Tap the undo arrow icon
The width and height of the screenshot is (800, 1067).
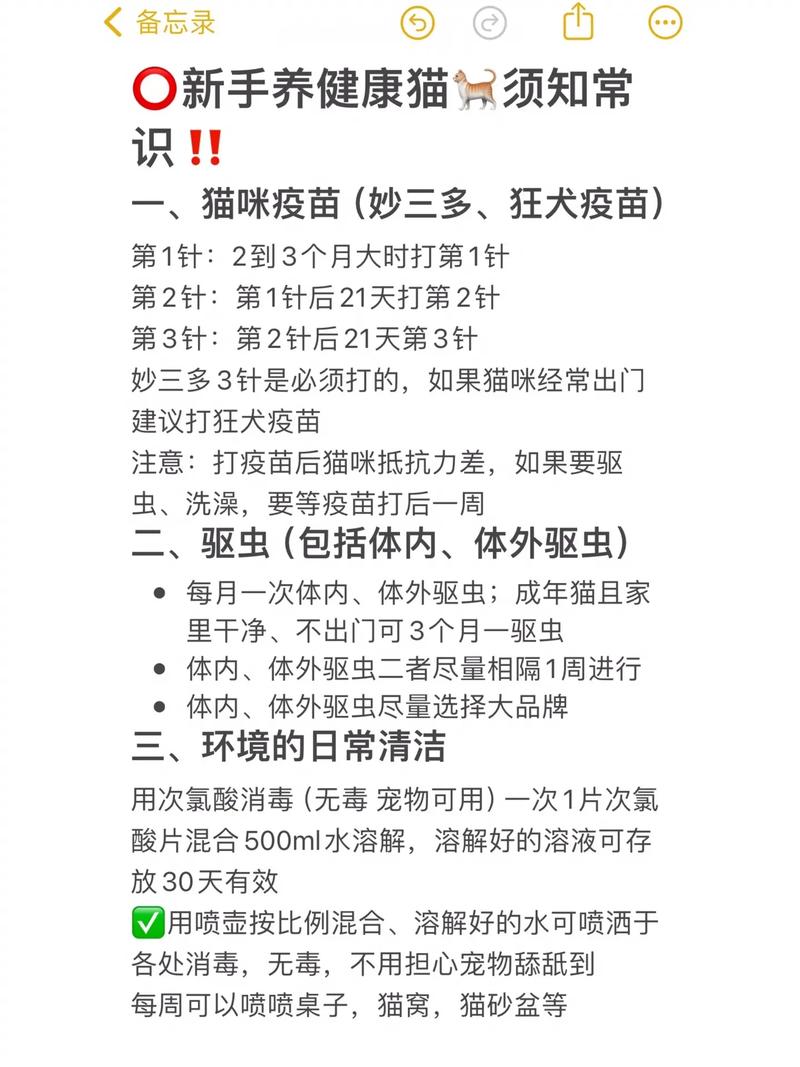(x=417, y=22)
